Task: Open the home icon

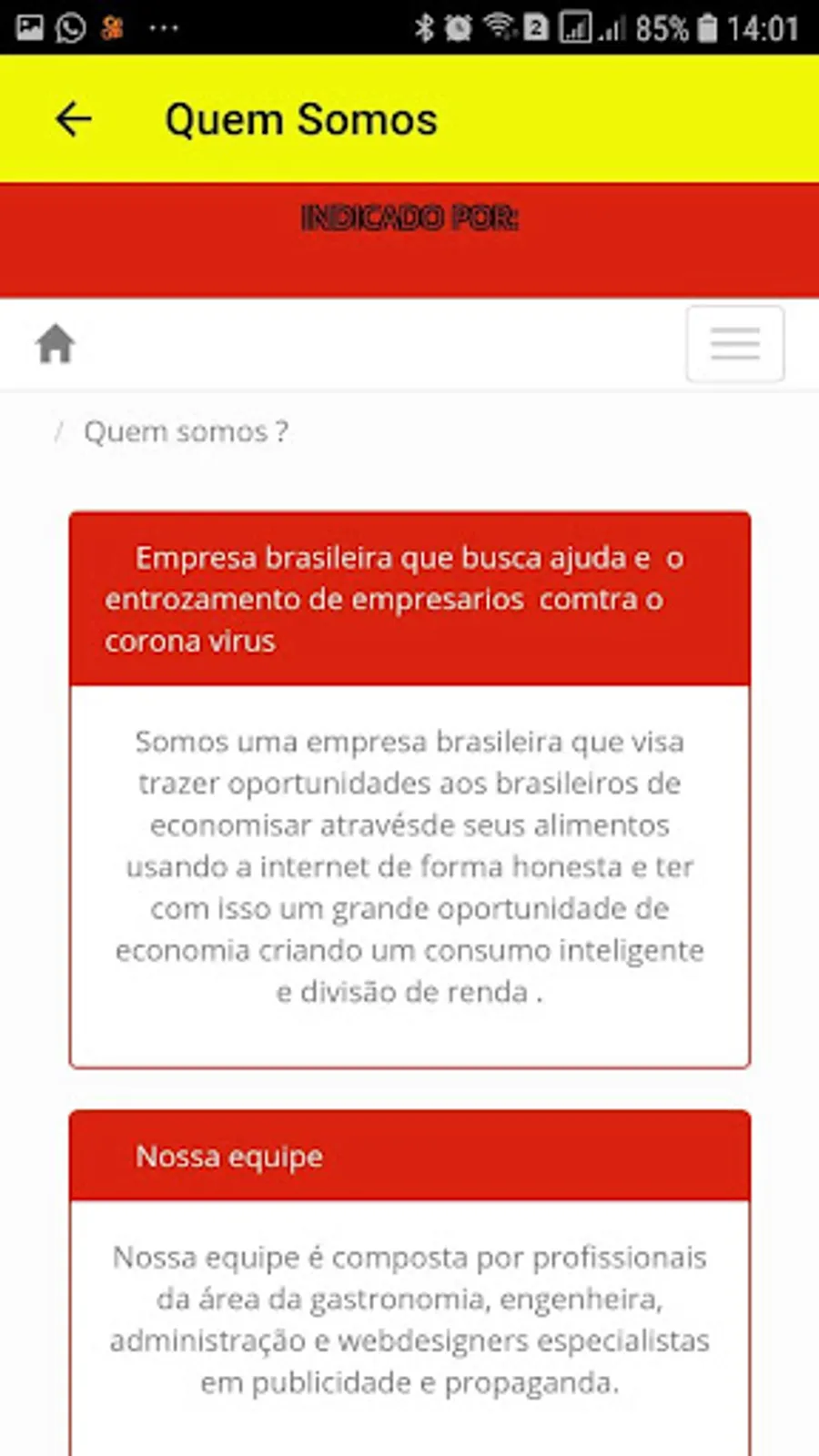Action: tap(55, 344)
